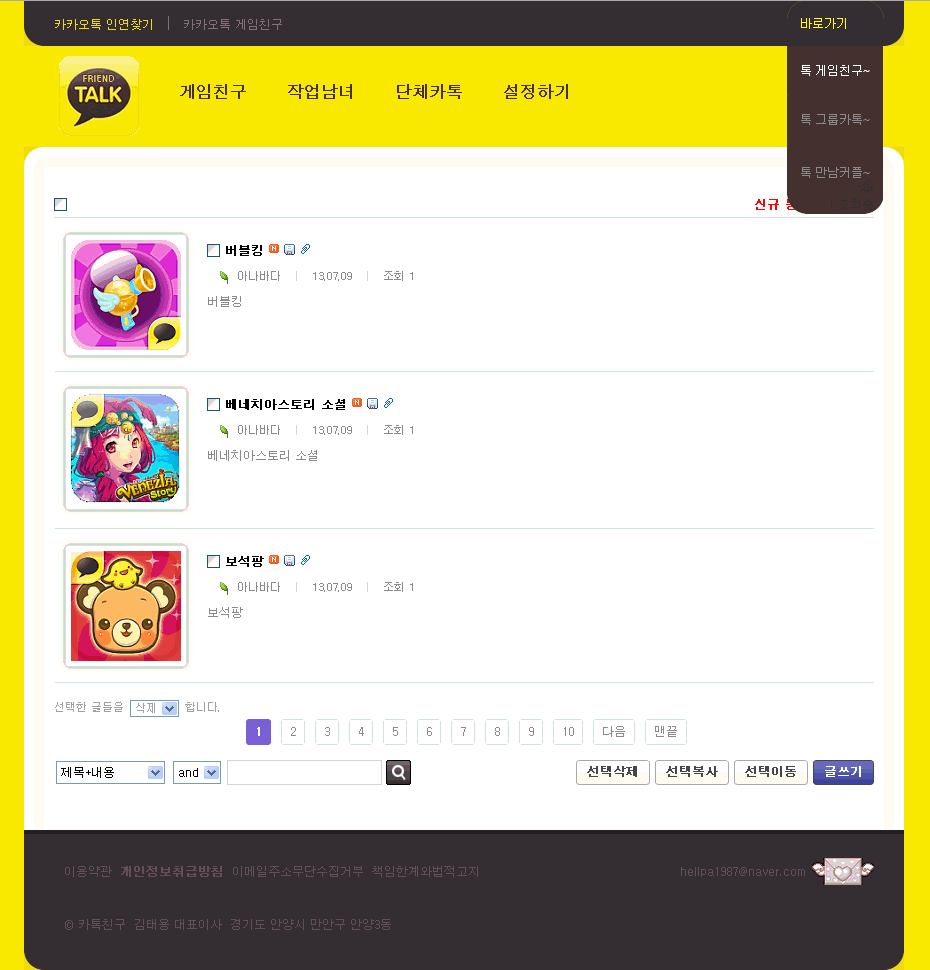Image resolution: width=930 pixels, height=970 pixels.
Task: Open the 버블킹 post title
Action: point(244,250)
